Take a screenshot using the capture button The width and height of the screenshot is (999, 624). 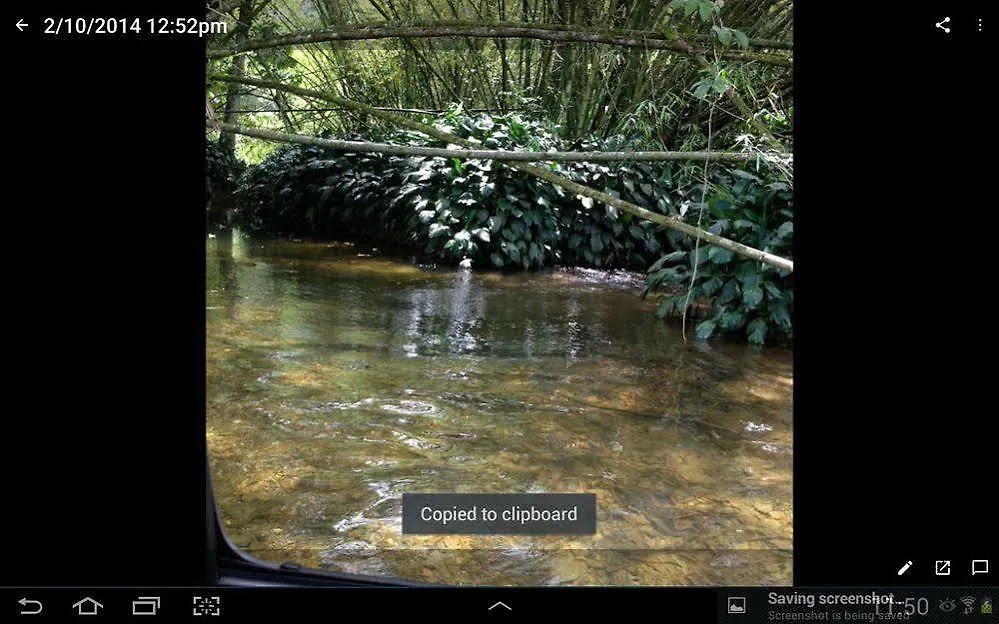tap(206, 605)
